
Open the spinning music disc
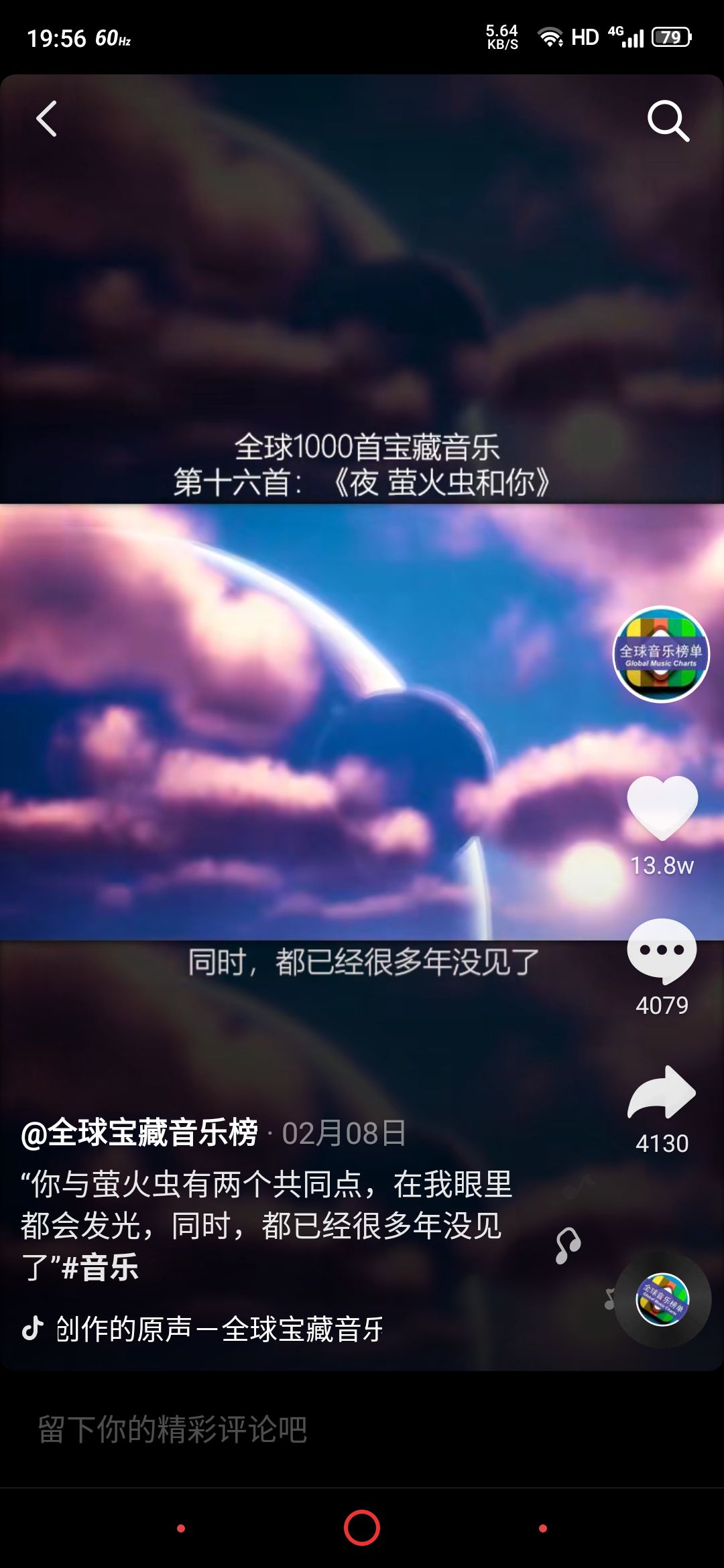(x=662, y=1299)
